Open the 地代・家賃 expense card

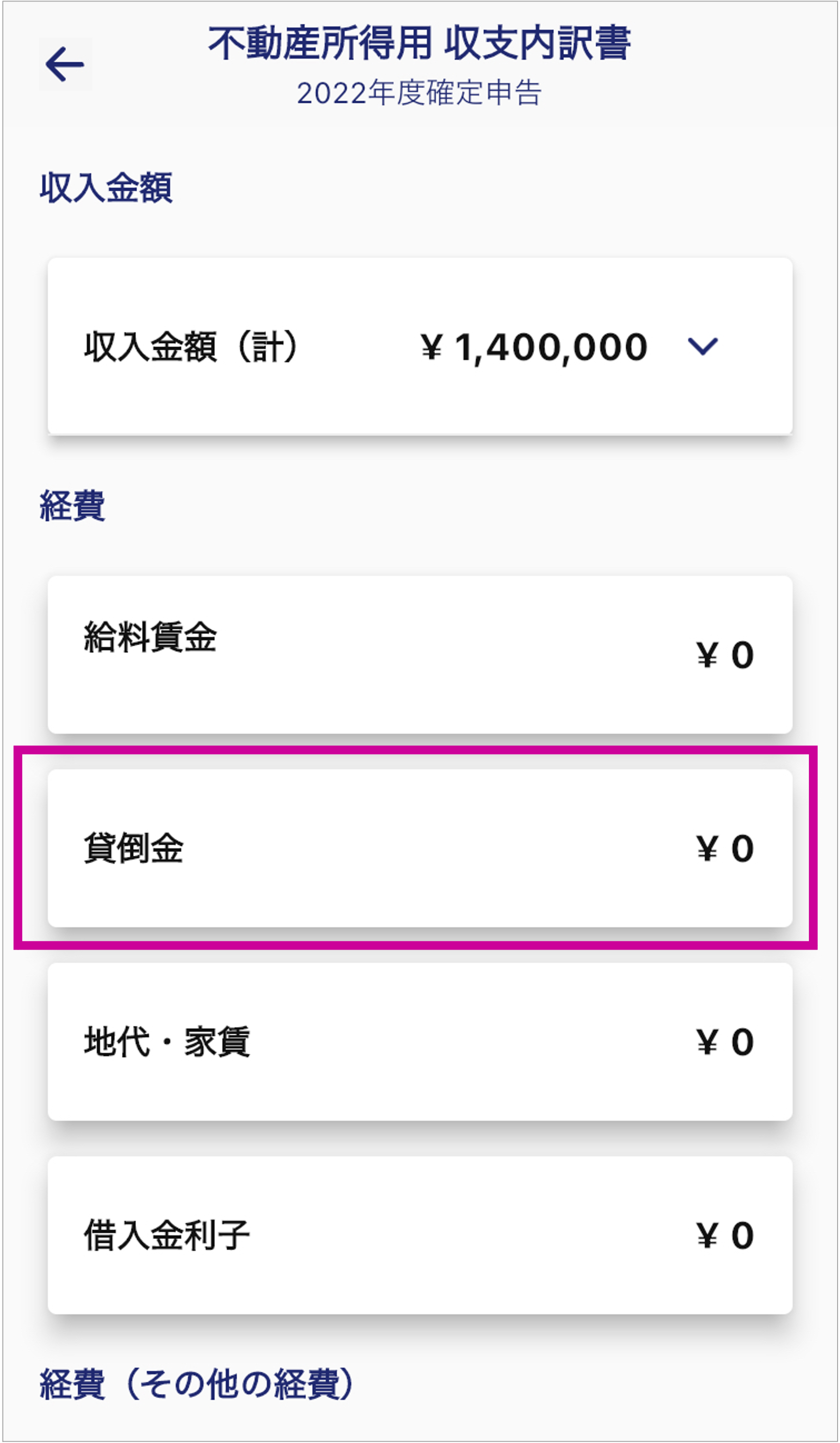[420, 1042]
